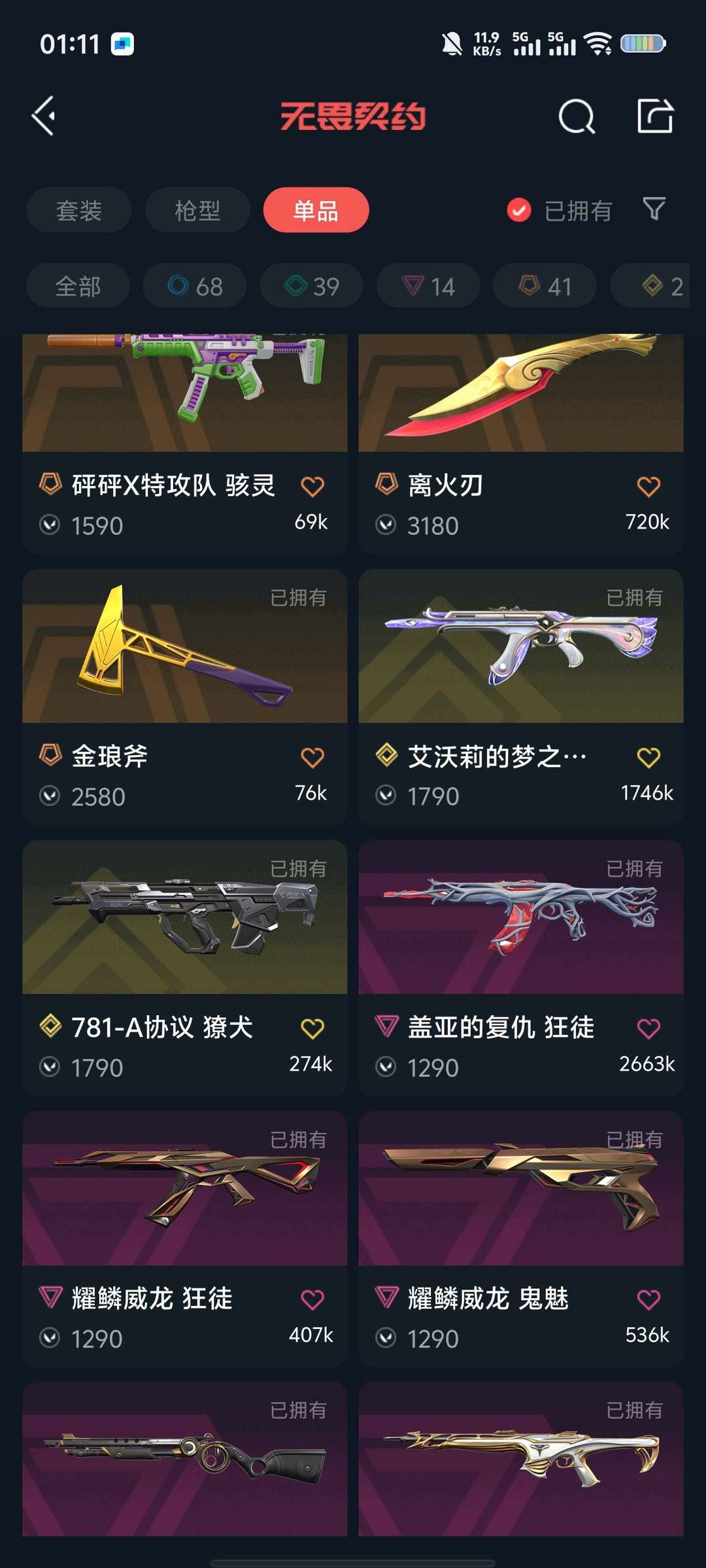Filter by the green tier chip with 39

tap(312, 286)
